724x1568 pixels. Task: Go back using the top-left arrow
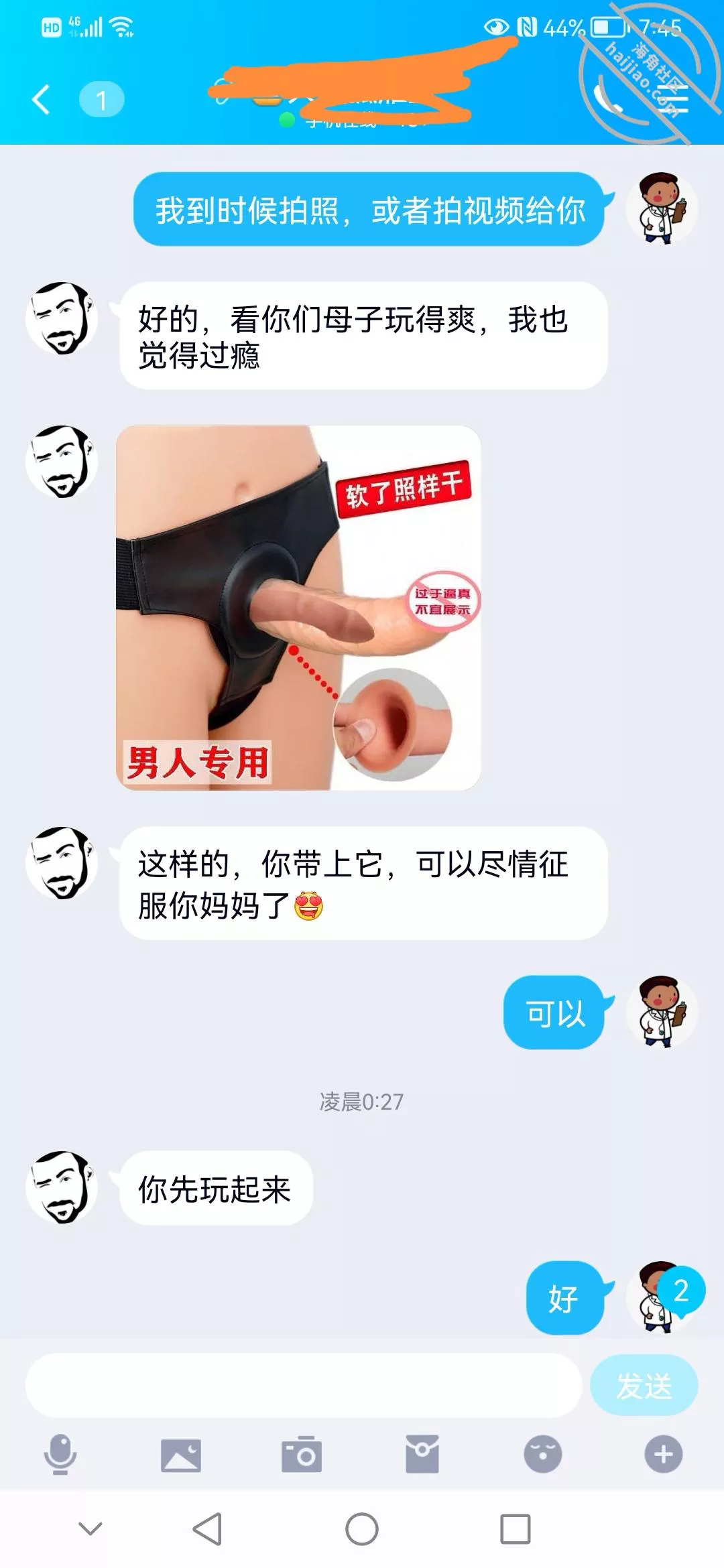pyautogui.click(x=42, y=100)
